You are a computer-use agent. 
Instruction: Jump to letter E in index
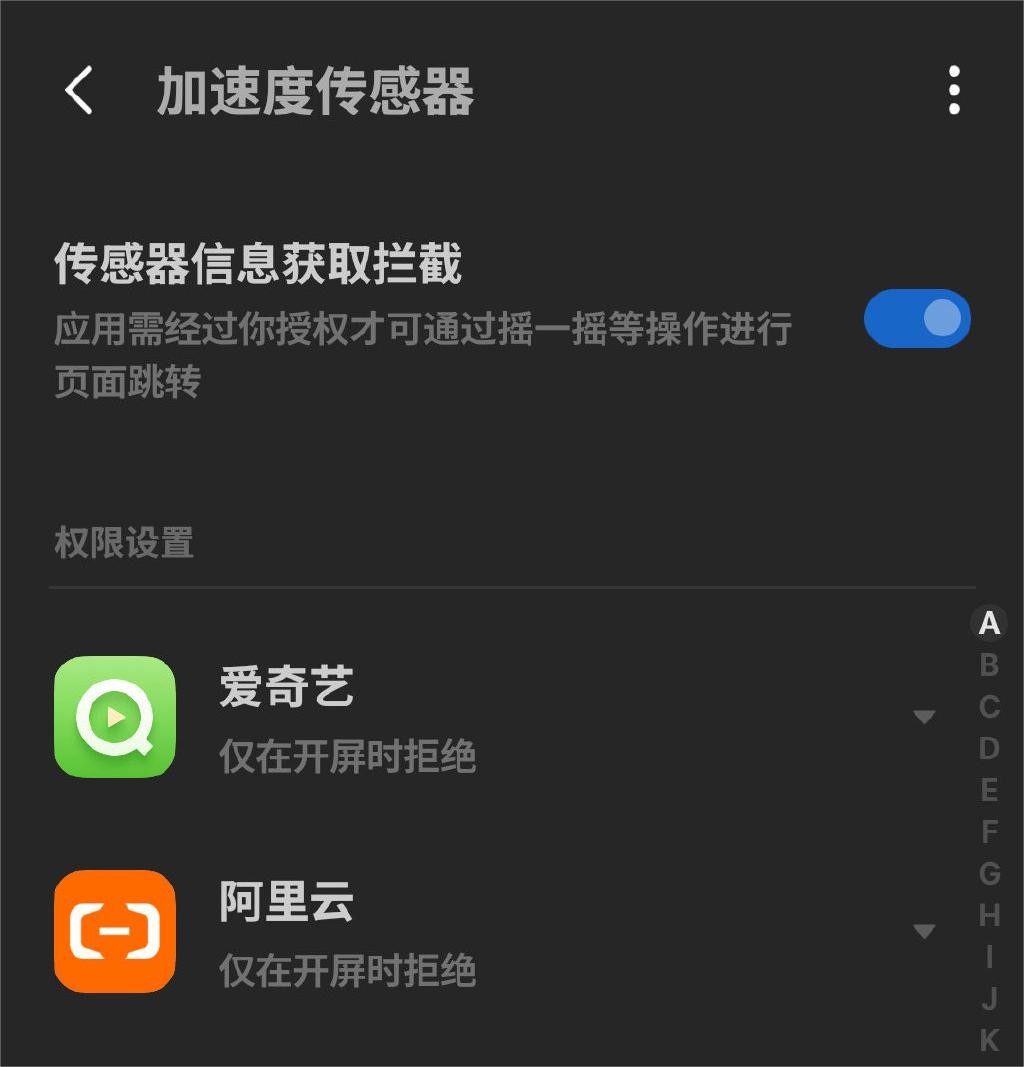pyautogui.click(x=989, y=790)
